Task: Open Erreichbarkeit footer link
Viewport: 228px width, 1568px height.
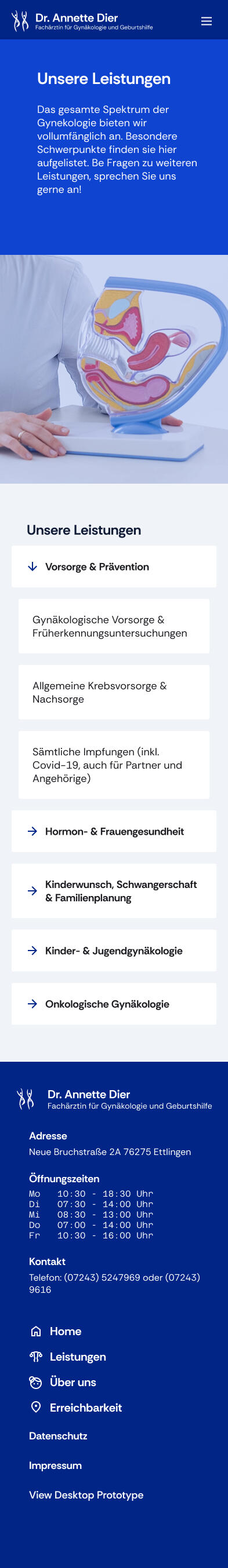Action: click(75, 1408)
